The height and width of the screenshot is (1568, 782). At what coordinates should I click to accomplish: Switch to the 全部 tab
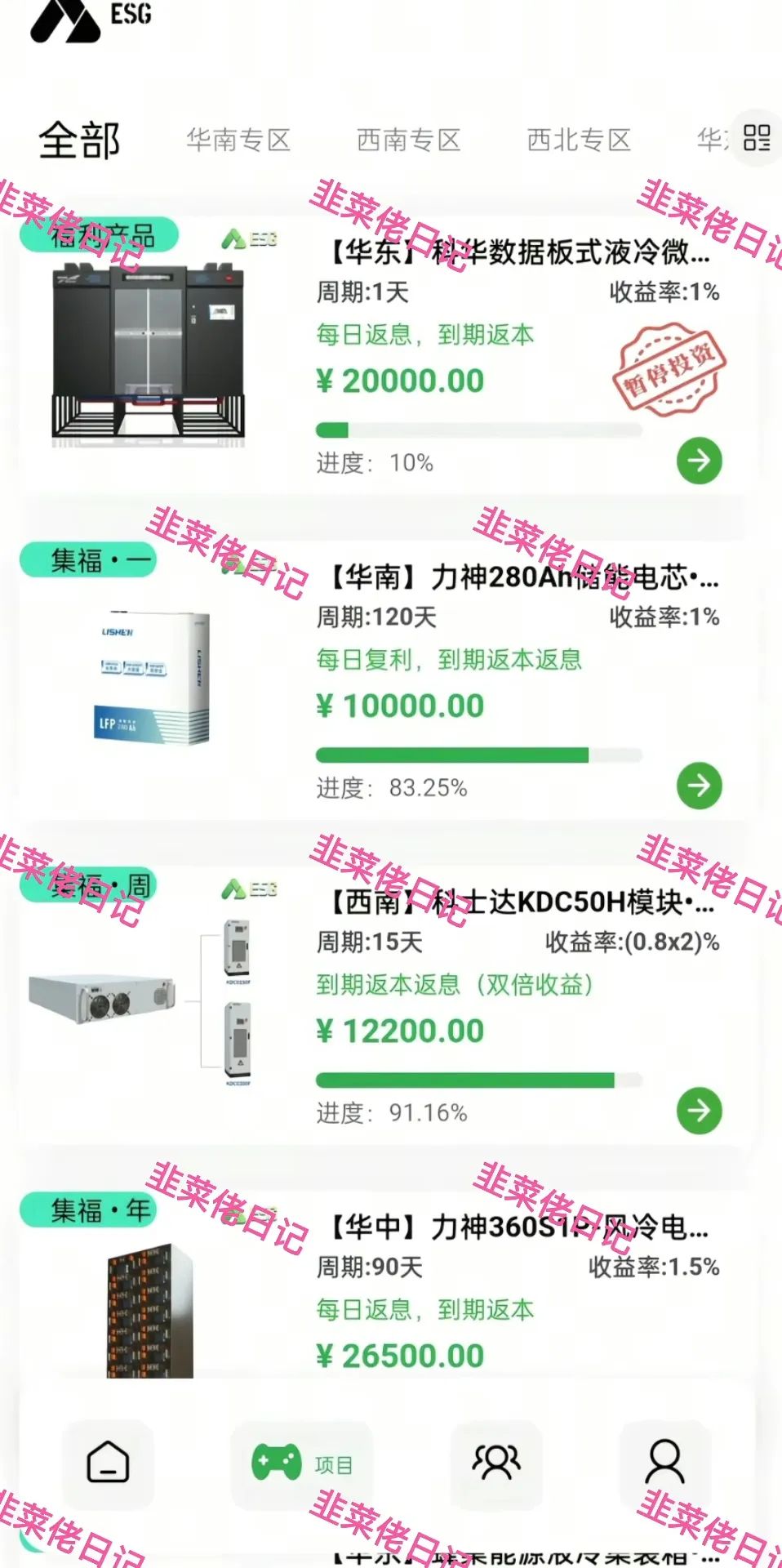click(x=78, y=139)
